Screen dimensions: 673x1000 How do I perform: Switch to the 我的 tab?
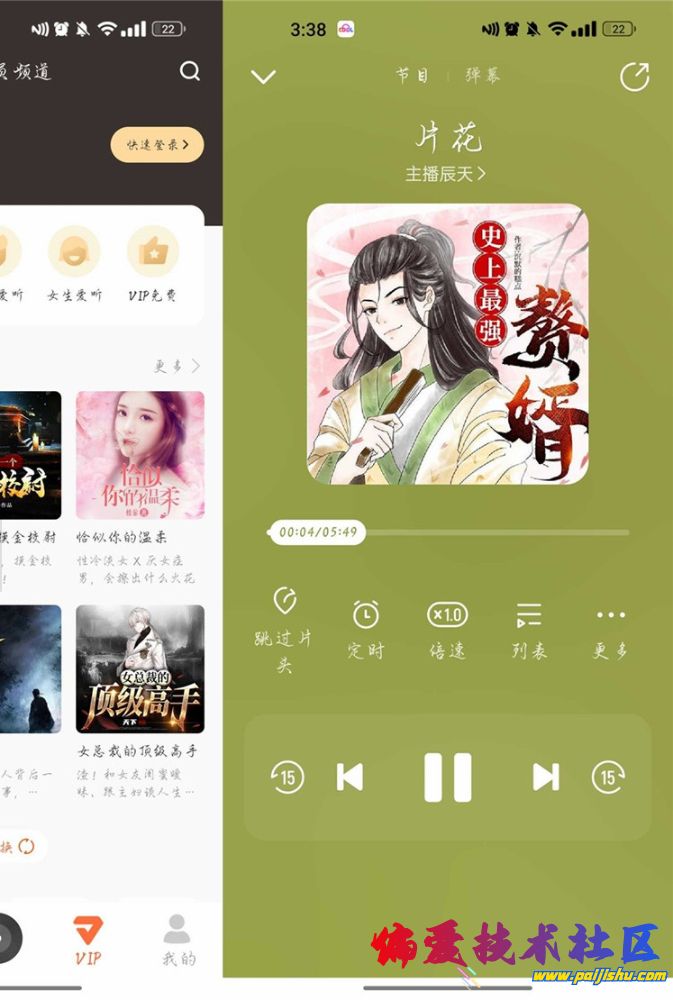pos(178,940)
